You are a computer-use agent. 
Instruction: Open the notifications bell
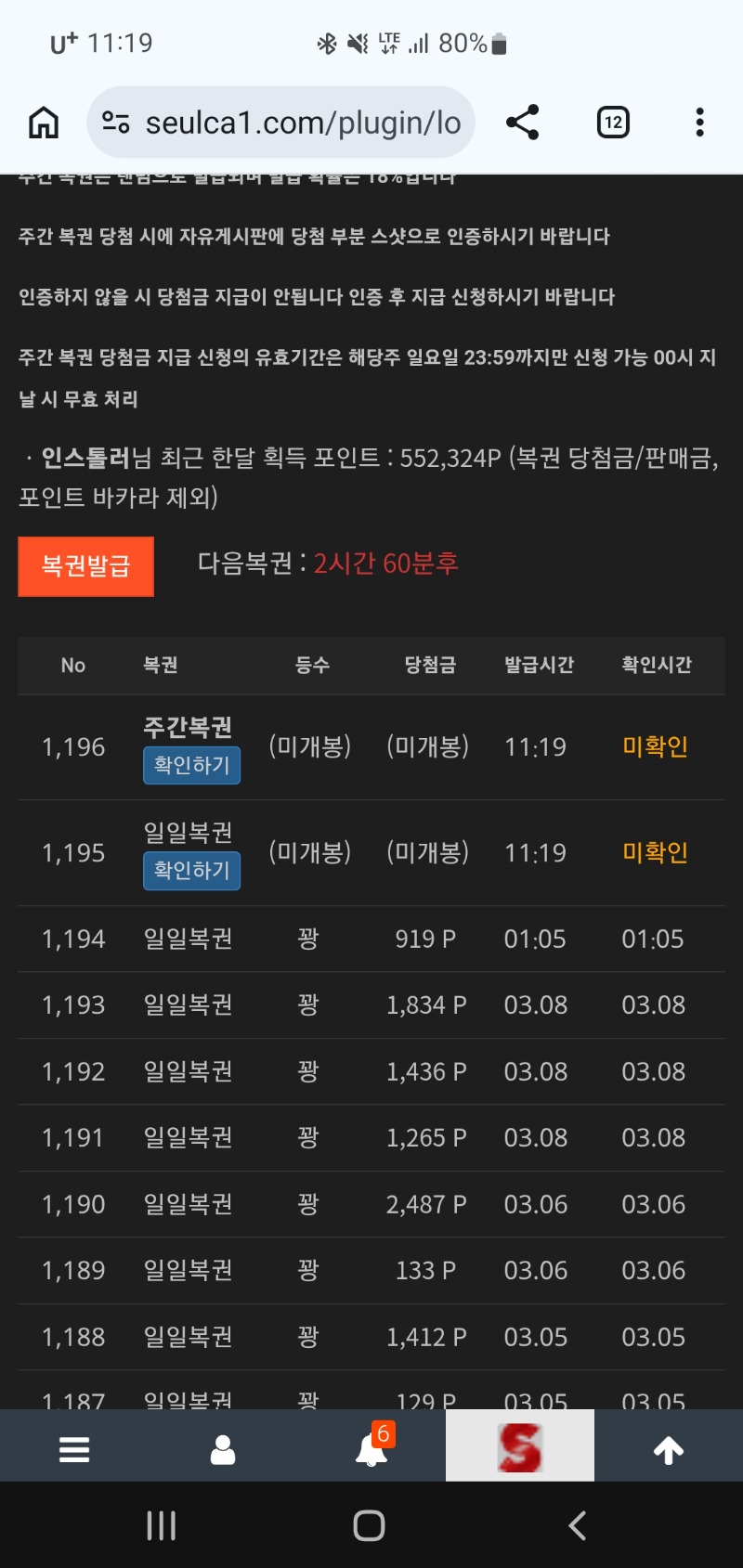(x=372, y=1449)
